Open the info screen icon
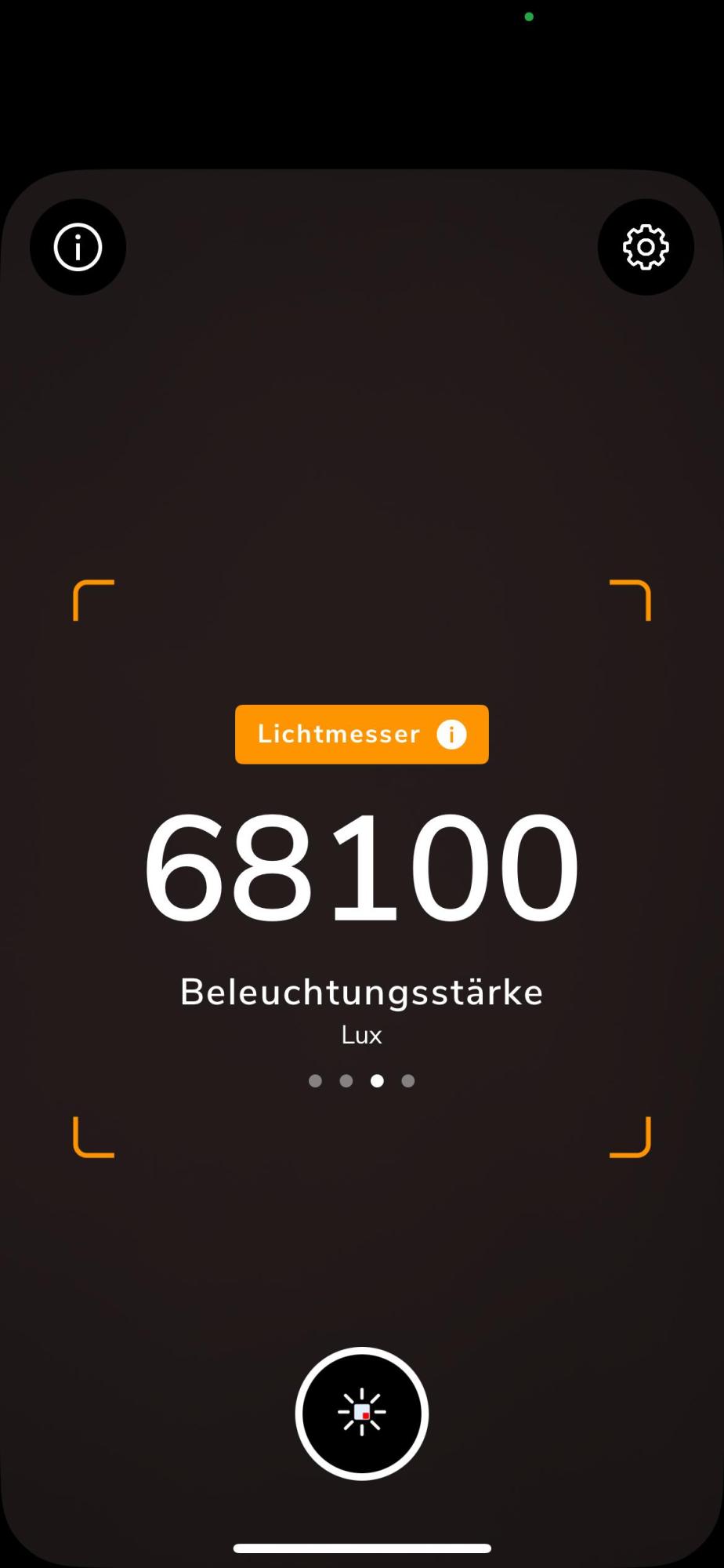Screen dimensions: 724x1568 [x=78, y=247]
